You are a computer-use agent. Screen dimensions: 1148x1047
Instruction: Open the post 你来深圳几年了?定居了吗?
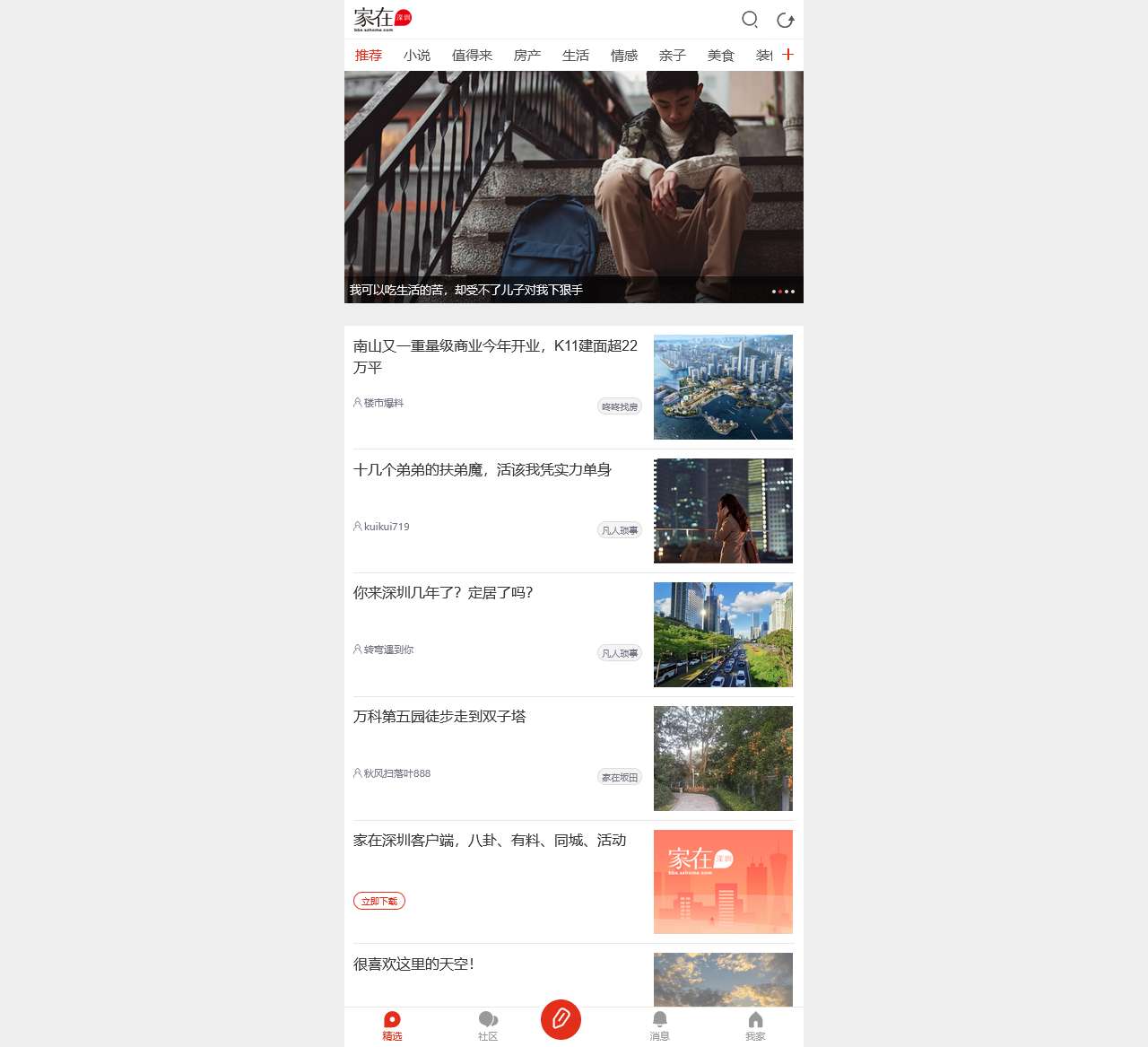coord(443,593)
